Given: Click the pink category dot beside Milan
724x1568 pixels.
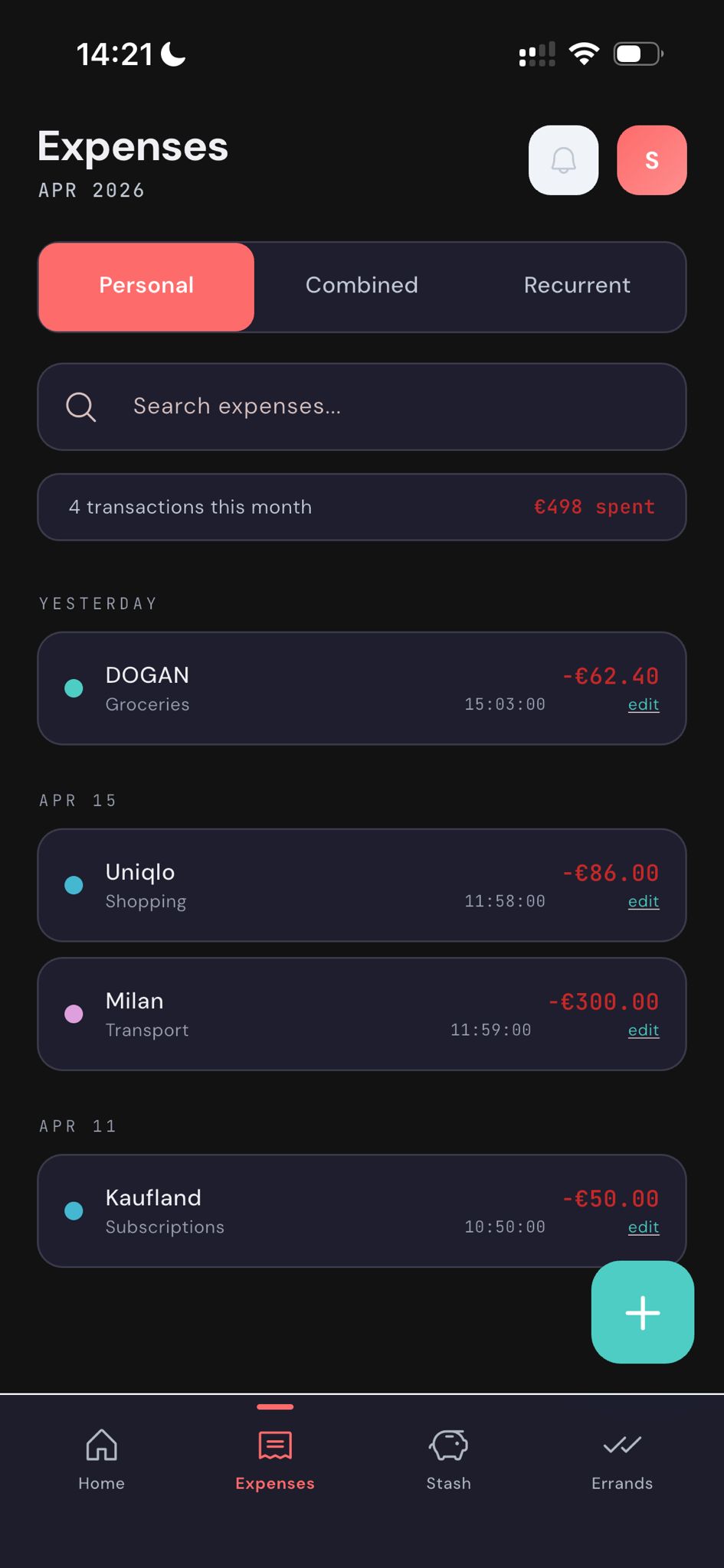Looking at the screenshot, I should tap(74, 1014).
